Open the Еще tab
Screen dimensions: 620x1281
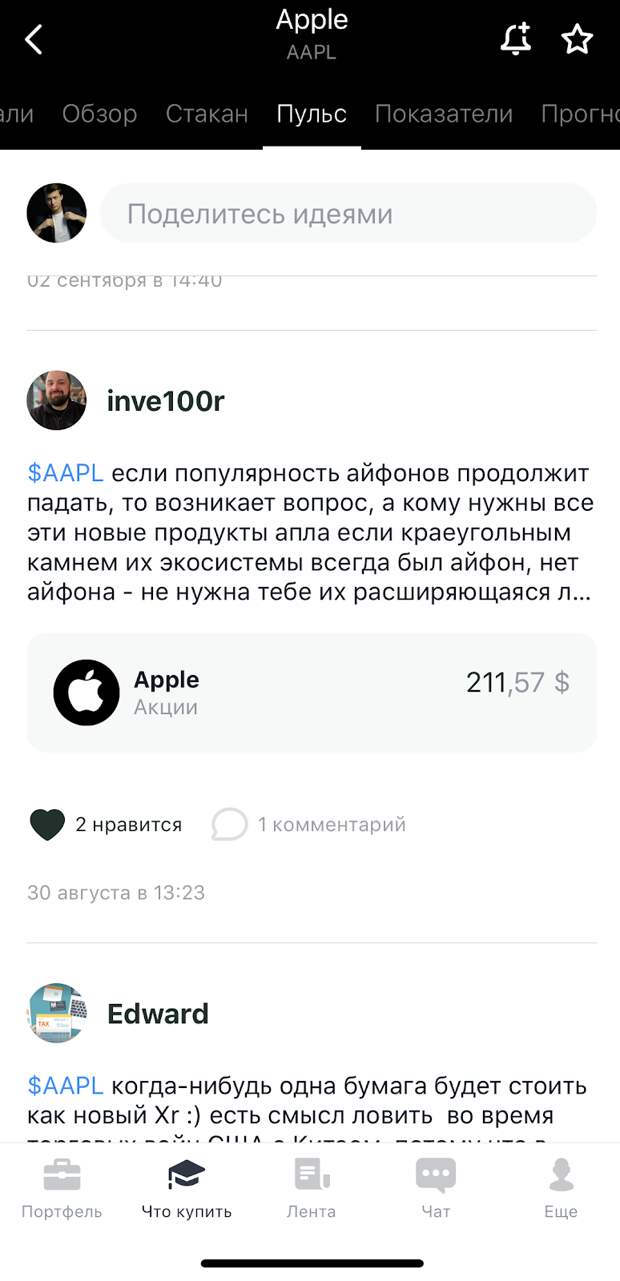click(x=560, y=1188)
